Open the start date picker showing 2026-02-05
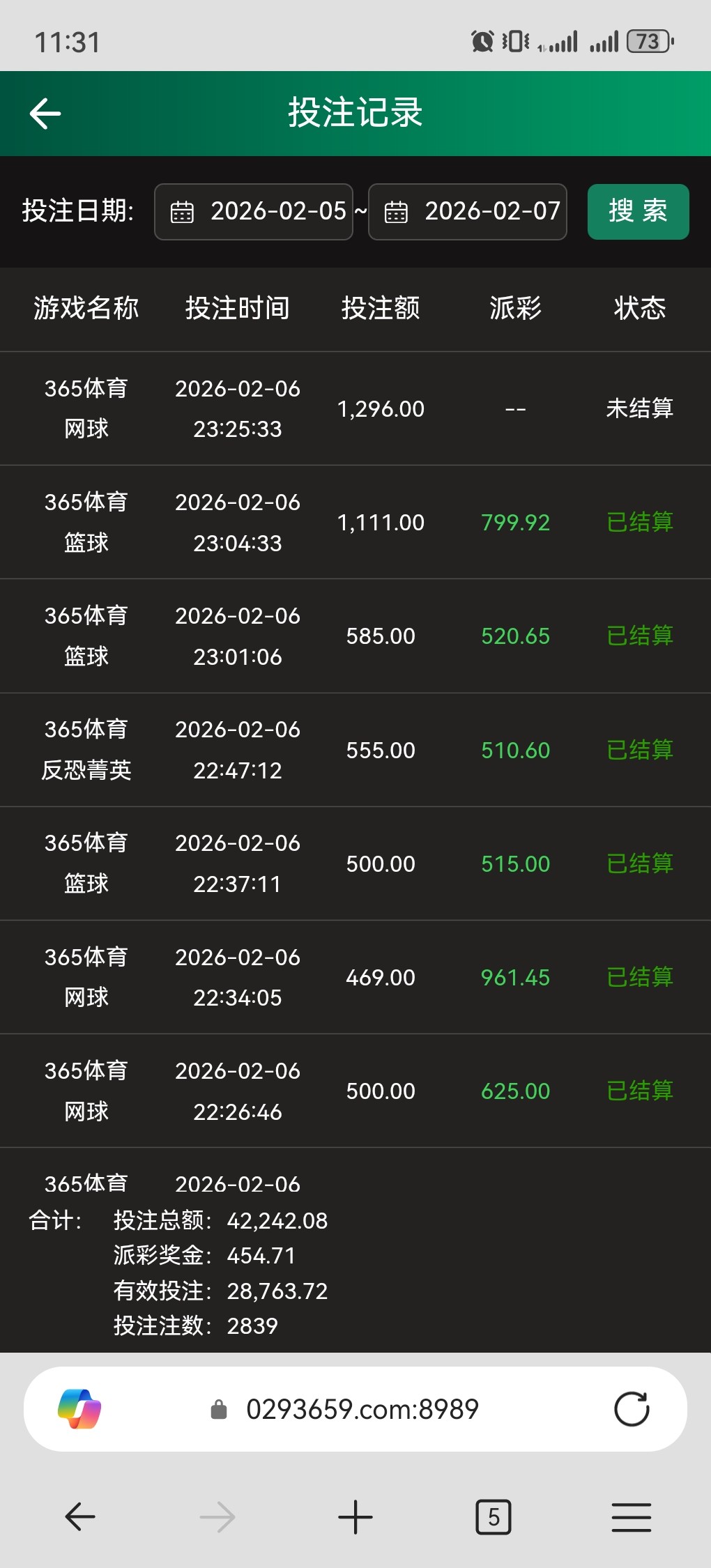Screen dimensions: 711x1568 tap(254, 212)
